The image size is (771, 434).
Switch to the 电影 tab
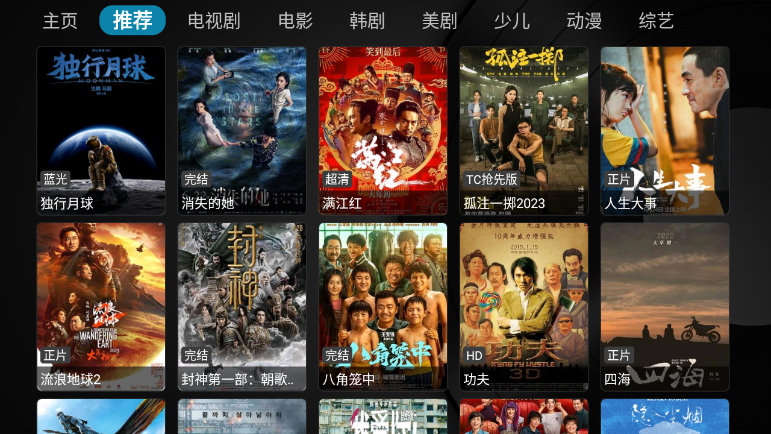(295, 21)
